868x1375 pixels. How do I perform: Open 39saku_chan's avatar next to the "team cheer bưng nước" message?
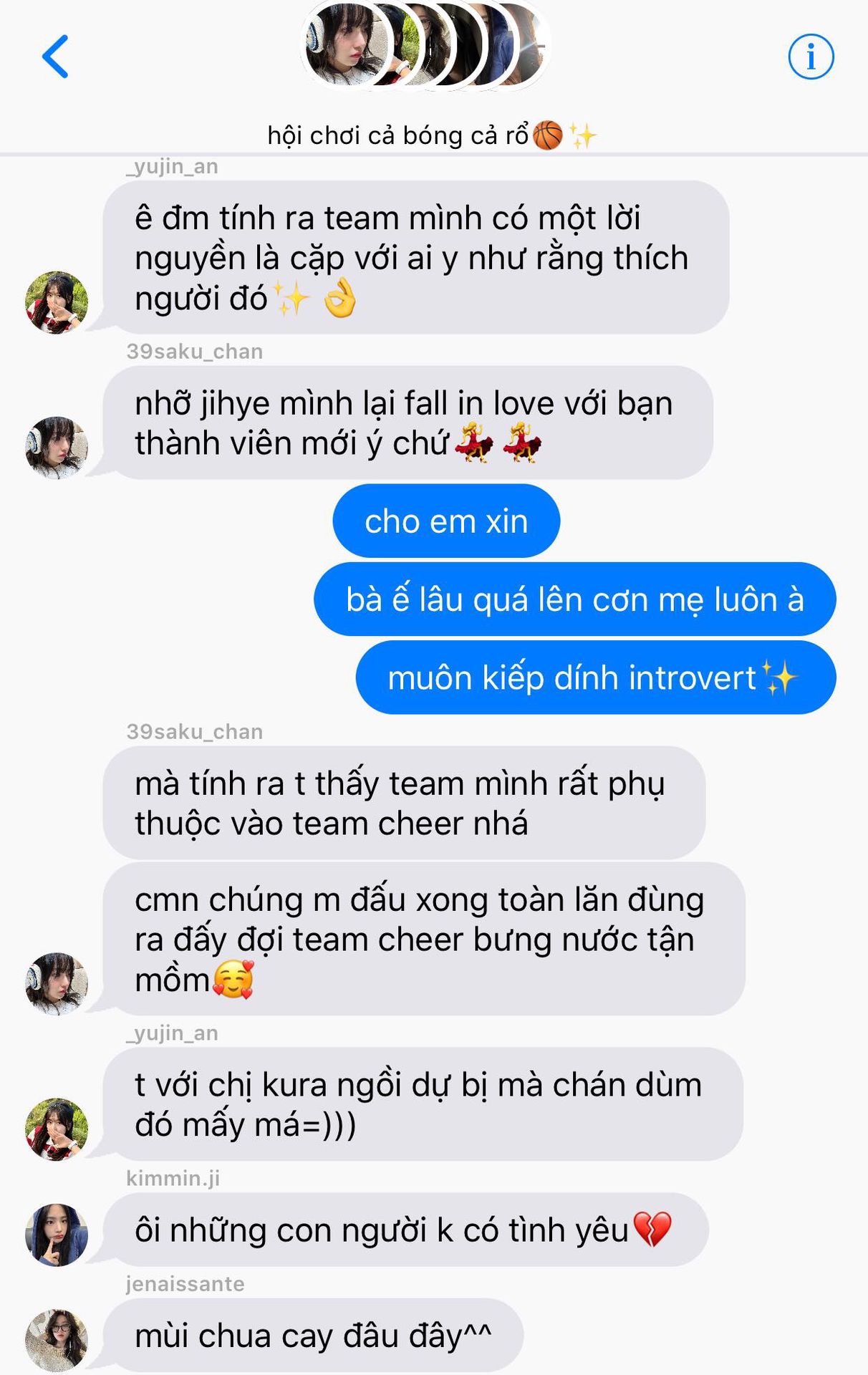click(57, 983)
